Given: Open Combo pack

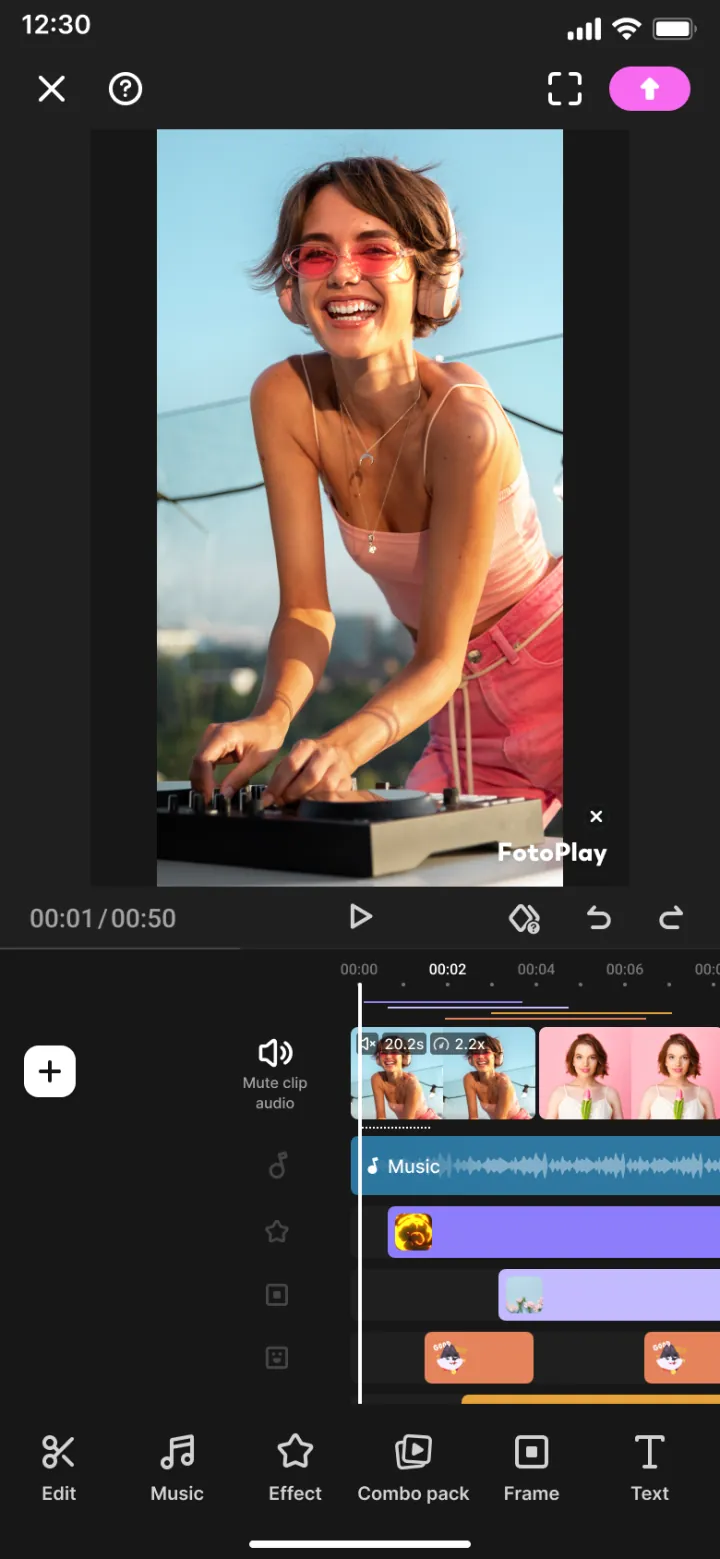Looking at the screenshot, I should [x=413, y=1467].
